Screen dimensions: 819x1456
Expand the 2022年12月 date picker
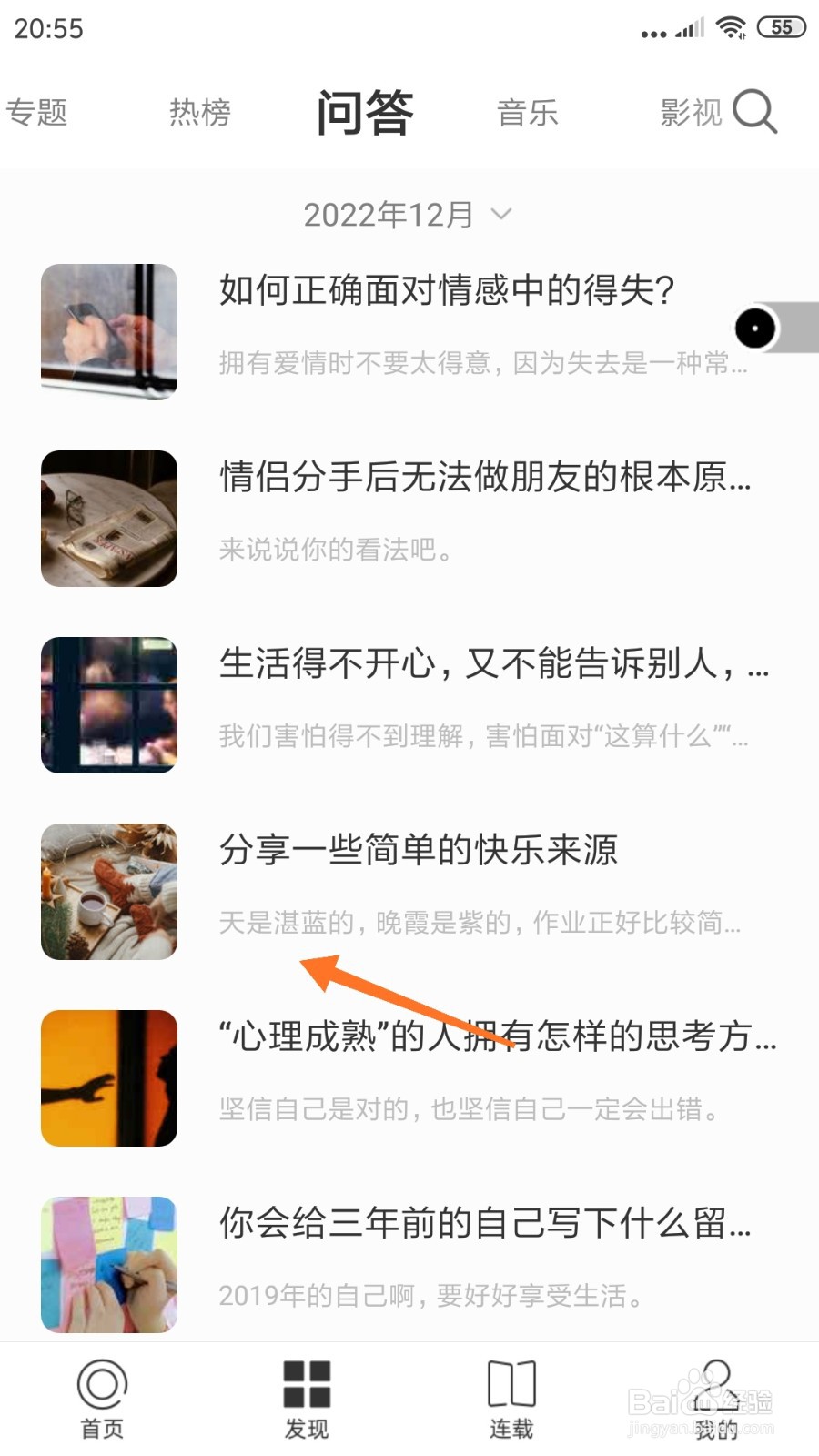[389, 215]
